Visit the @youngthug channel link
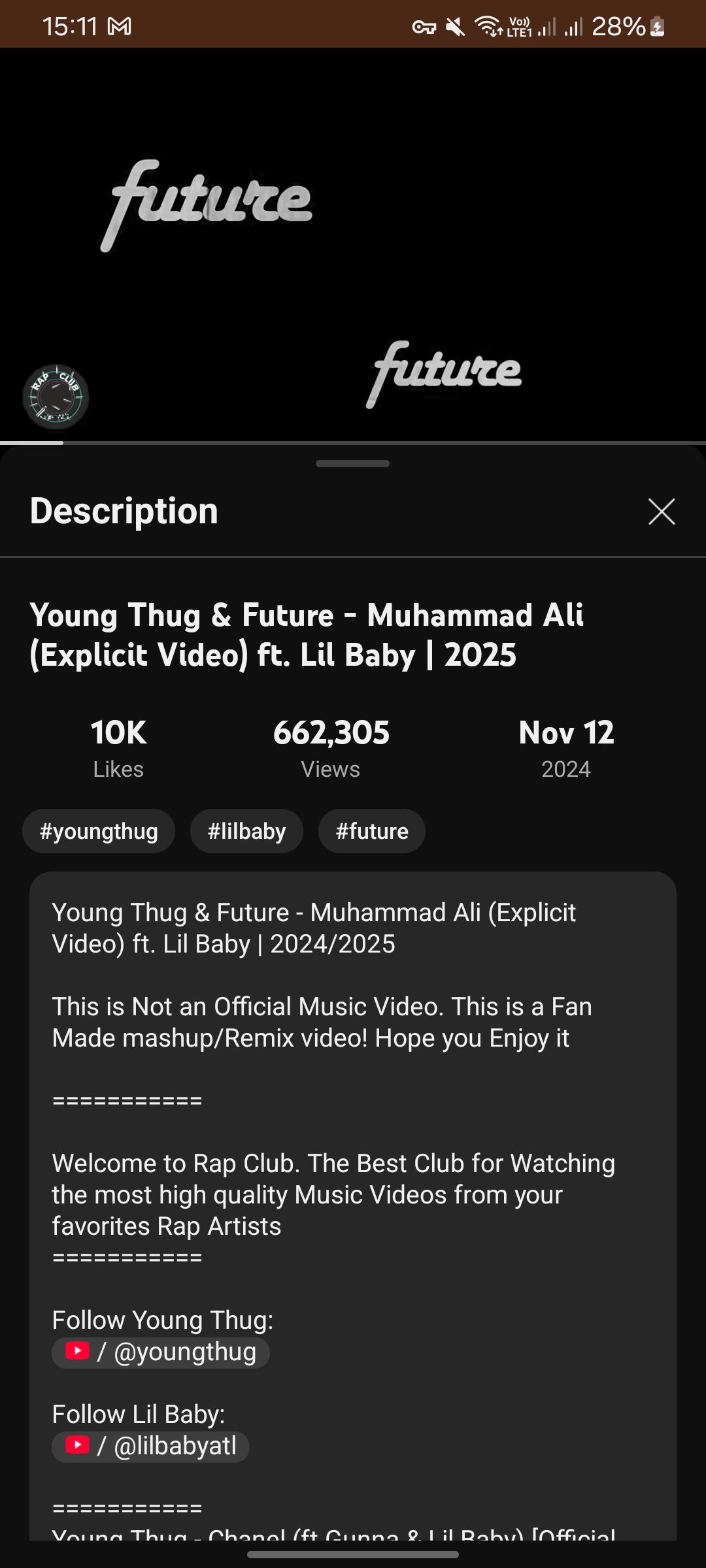Viewport: 706px width, 1568px height. point(161,1352)
